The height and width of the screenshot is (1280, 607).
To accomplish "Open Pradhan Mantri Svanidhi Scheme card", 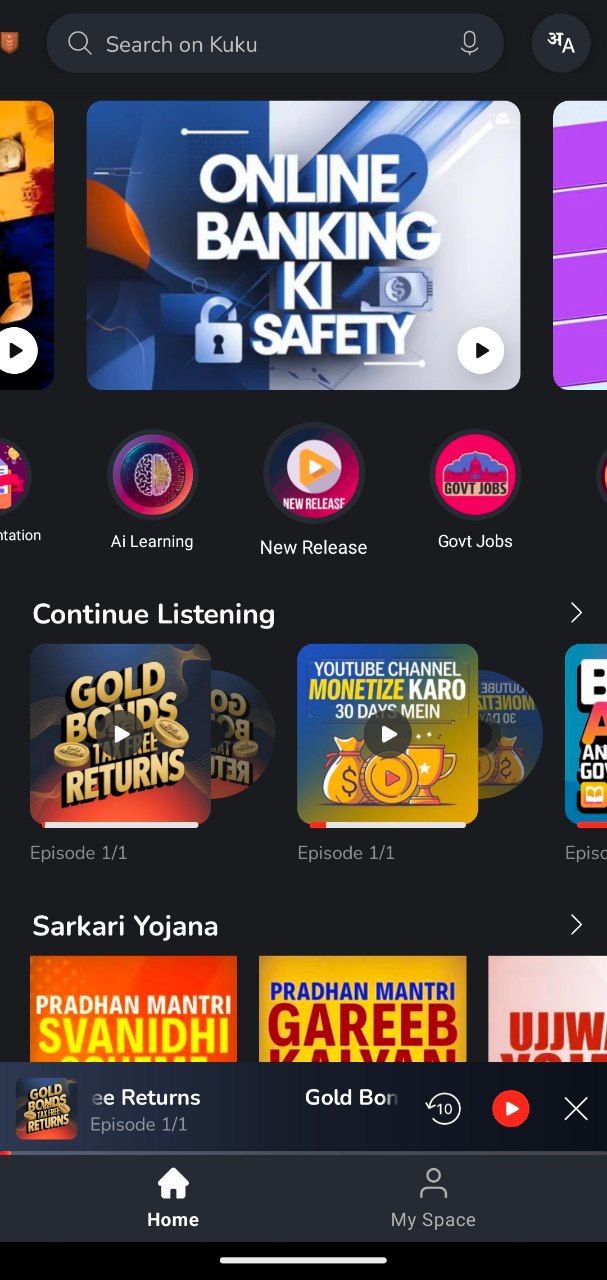I will click(x=134, y=1009).
